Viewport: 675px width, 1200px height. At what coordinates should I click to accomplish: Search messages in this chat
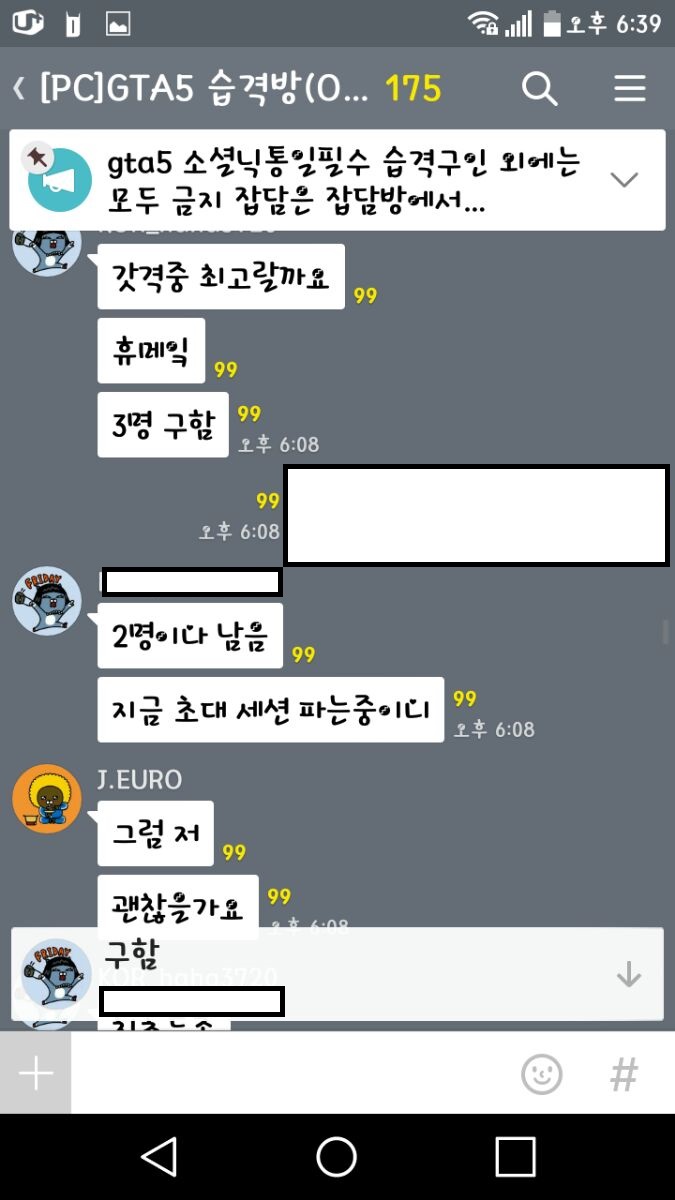[x=539, y=89]
